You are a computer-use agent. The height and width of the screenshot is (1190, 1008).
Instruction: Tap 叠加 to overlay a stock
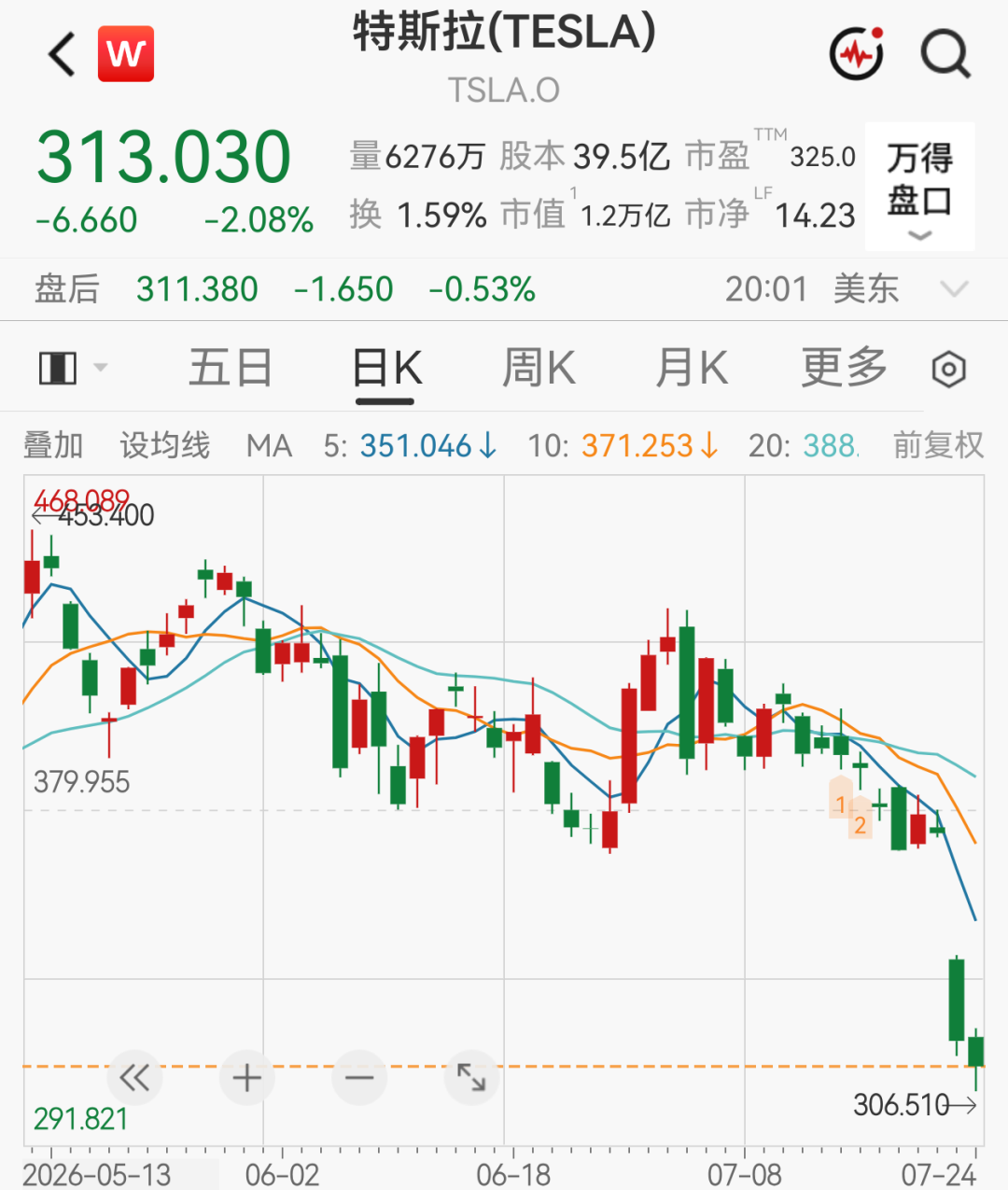pos(53,445)
